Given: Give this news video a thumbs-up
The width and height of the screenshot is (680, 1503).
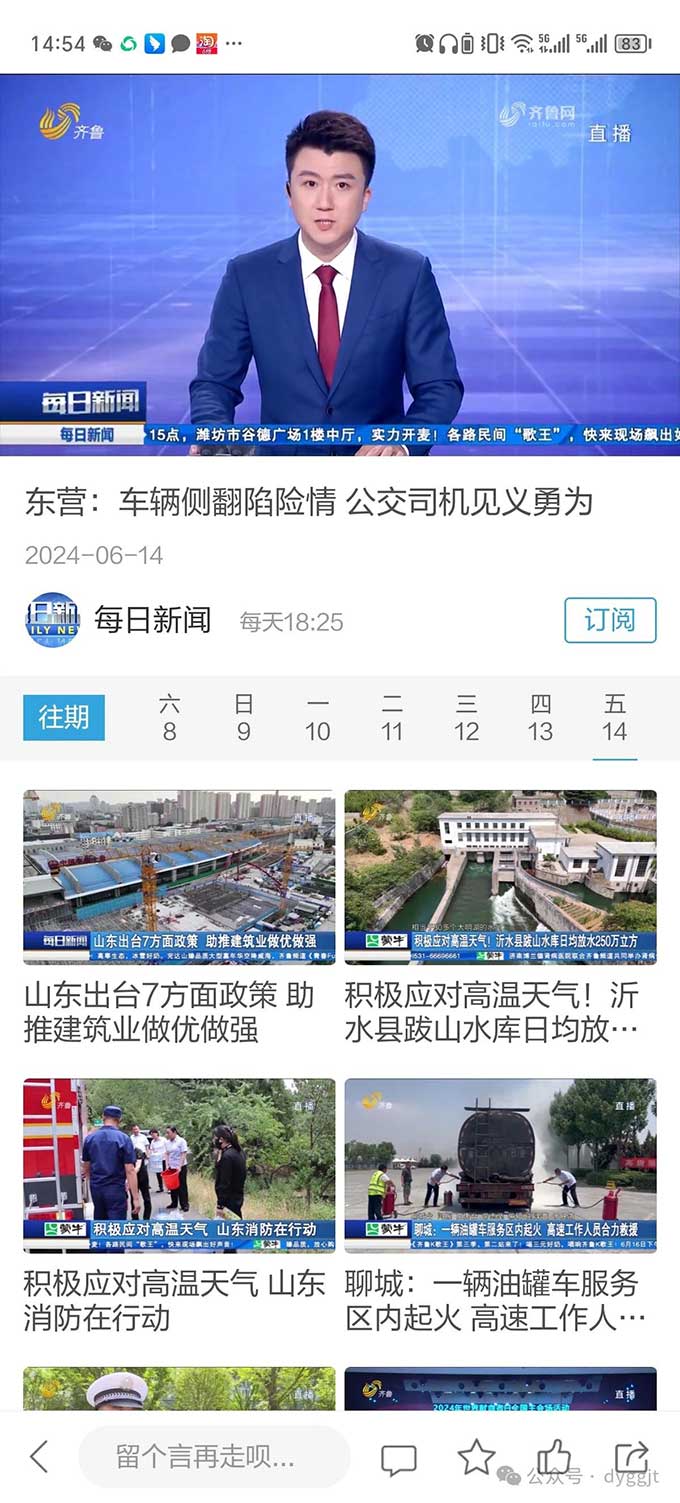Looking at the screenshot, I should 554,1457.
